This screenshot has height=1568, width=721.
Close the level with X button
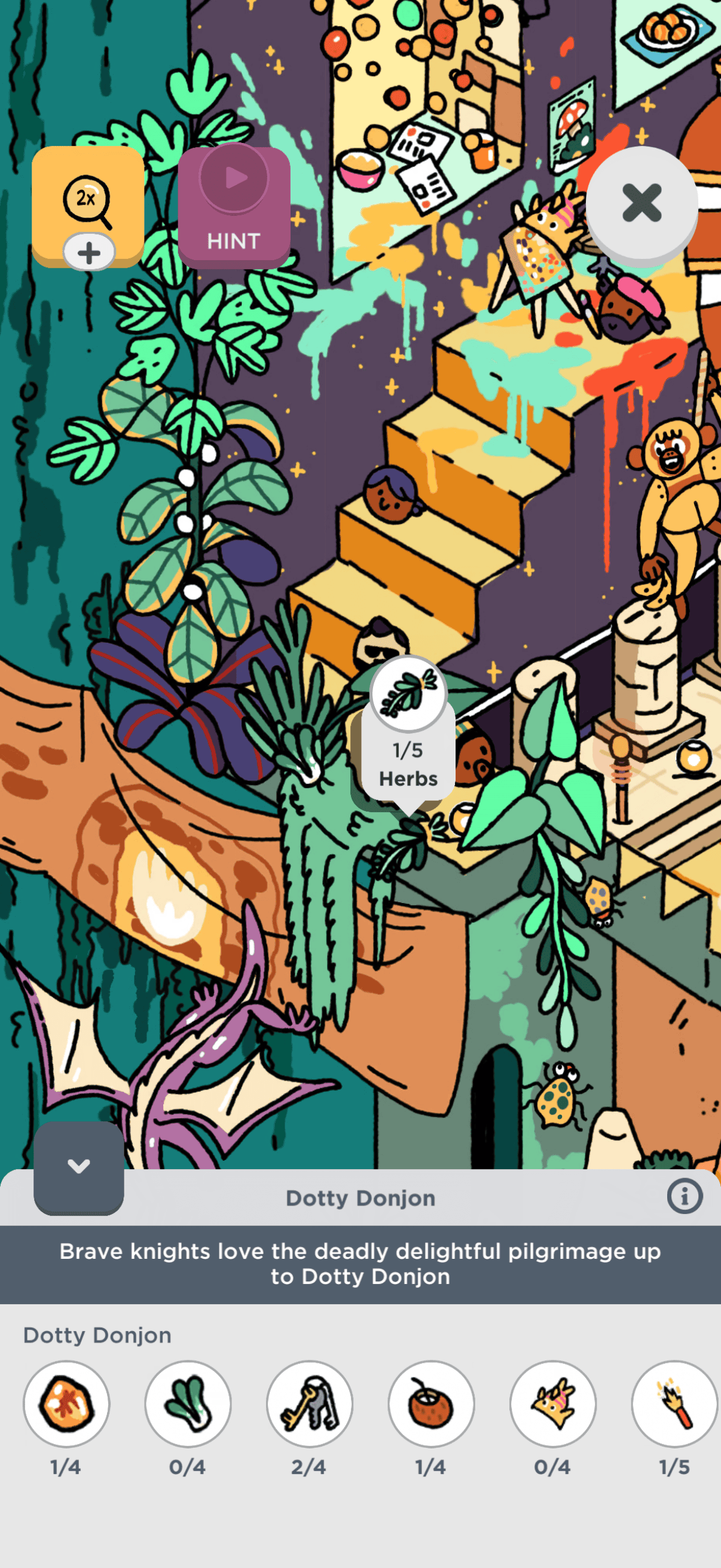tap(641, 203)
